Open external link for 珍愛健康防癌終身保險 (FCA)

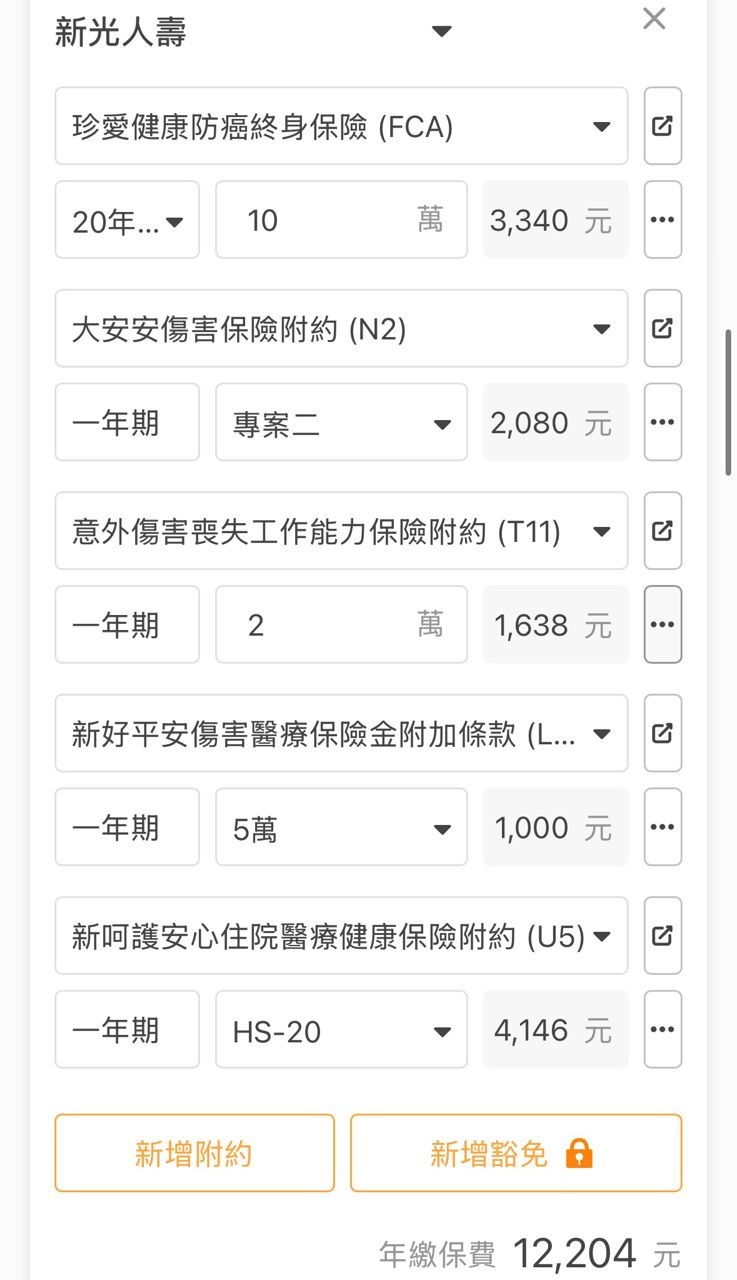pyautogui.click(x=662, y=126)
